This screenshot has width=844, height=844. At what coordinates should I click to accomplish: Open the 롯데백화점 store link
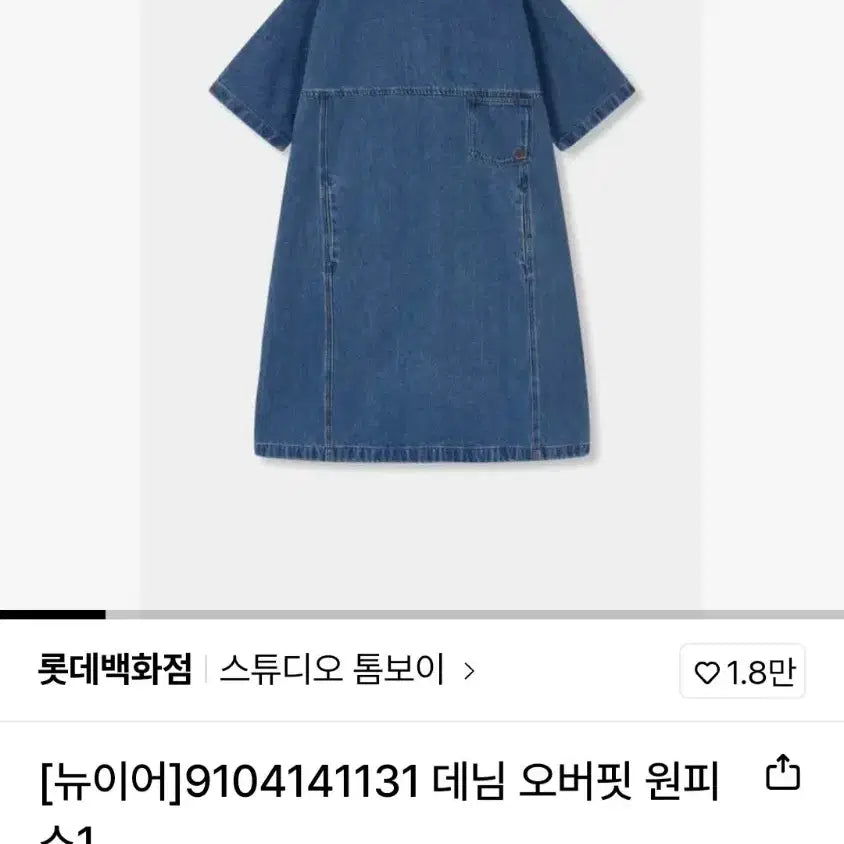(x=114, y=670)
